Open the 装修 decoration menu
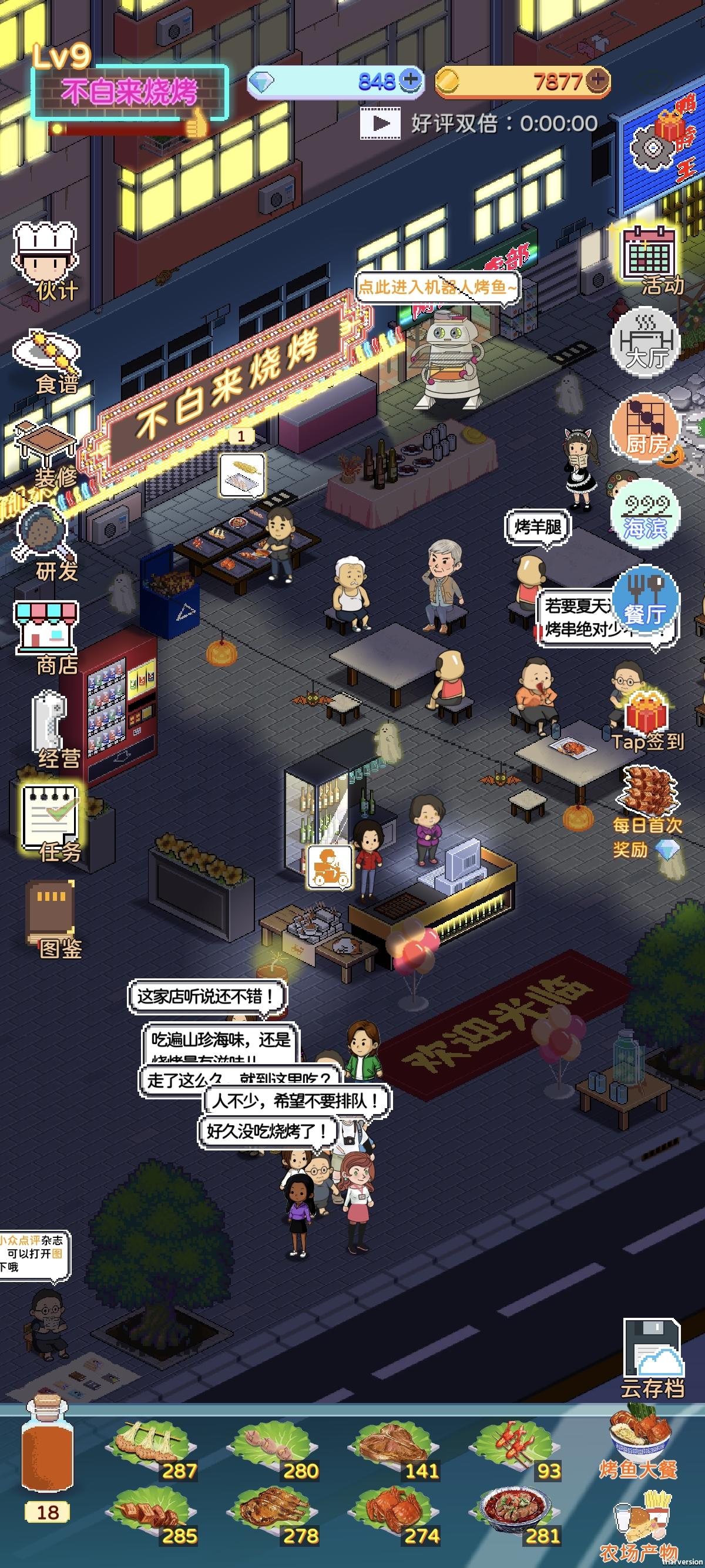The image size is (705, 1568). (x=46, y=453)
